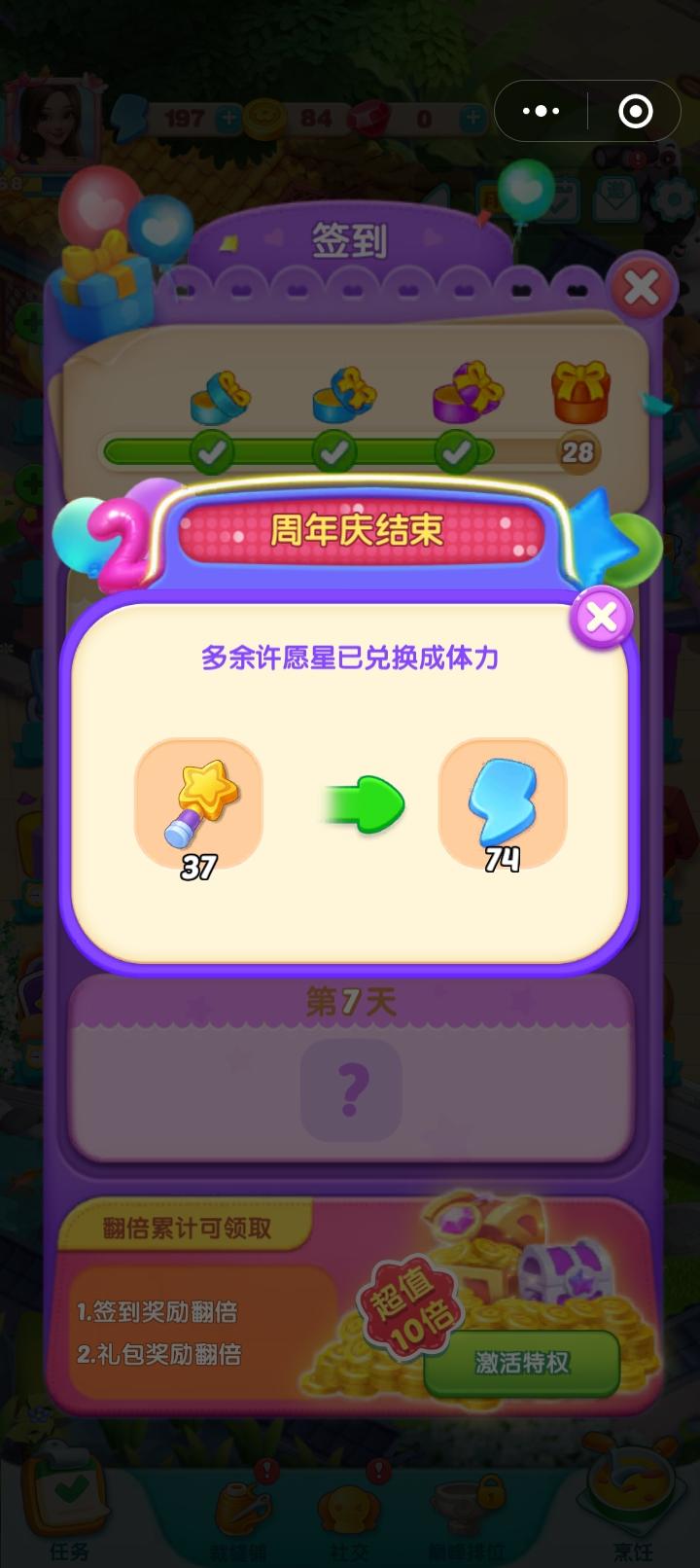The image size is (700, 1568).
Task: Open the mini-program more options menu
Action: tap(542, 111)
